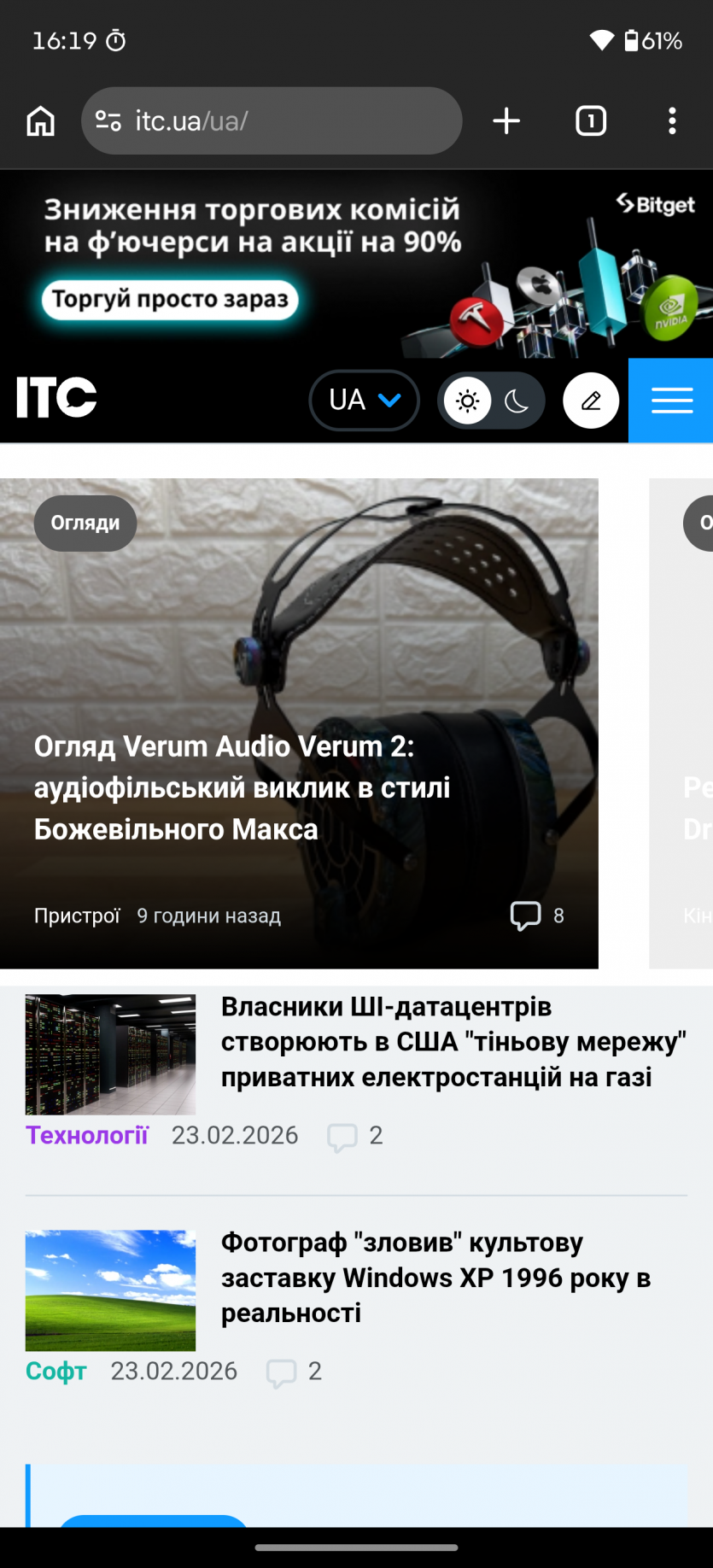Open the Технології category link
The width and height of the screenshot is (713, 1568).
point(87,1135)
